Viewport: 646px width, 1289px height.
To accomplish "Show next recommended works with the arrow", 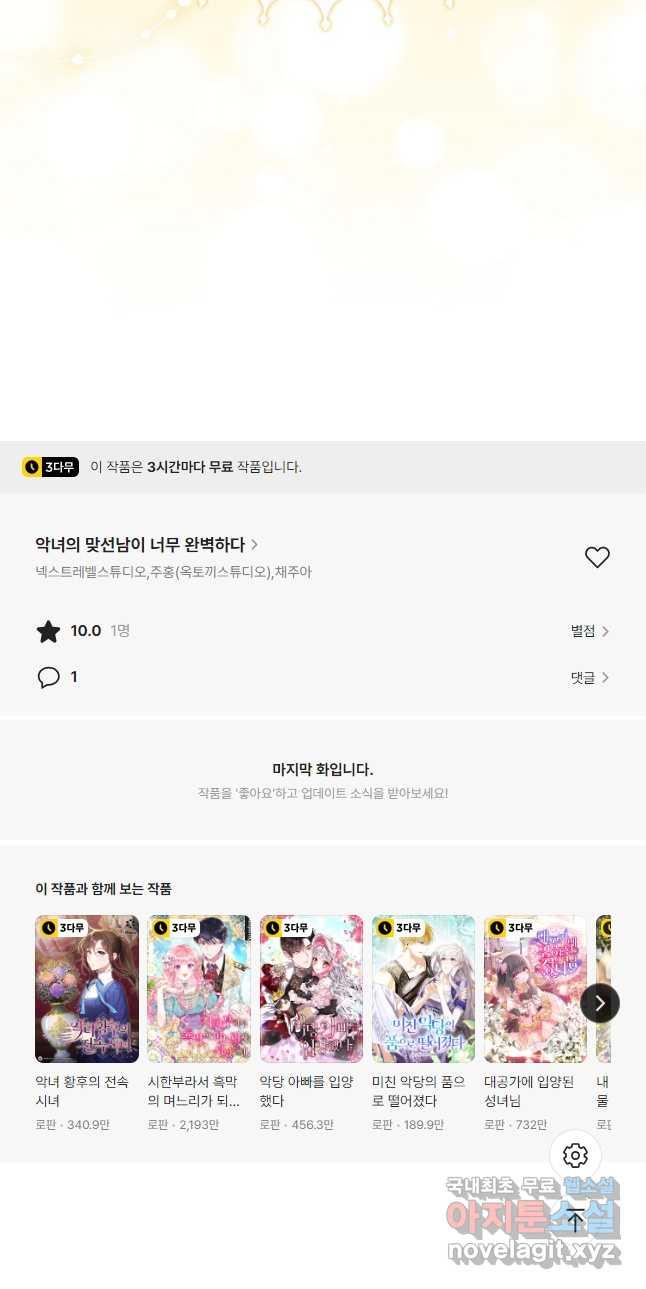I will [600, 1003].
